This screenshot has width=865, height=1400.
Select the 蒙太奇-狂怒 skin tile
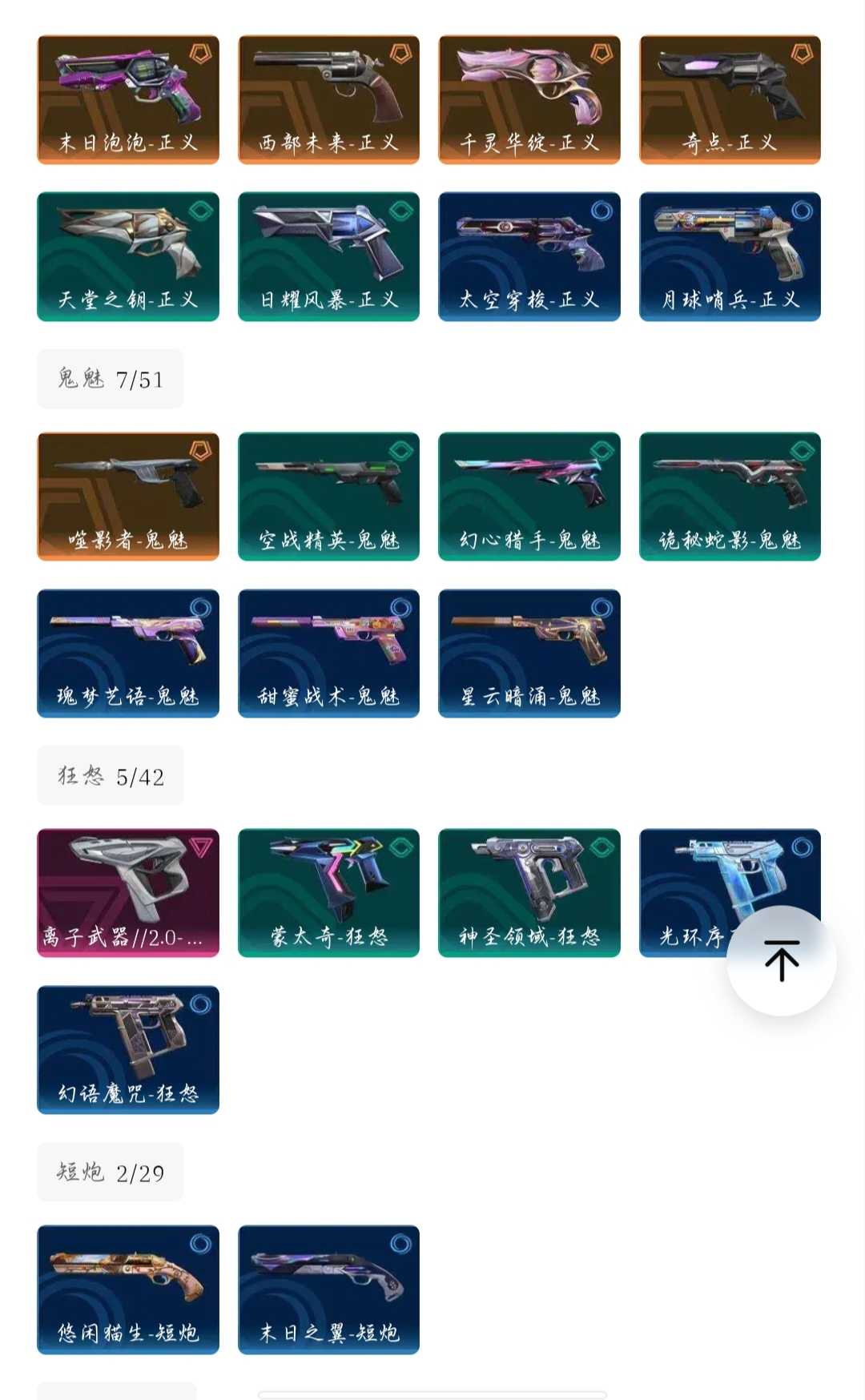[328, 893]
